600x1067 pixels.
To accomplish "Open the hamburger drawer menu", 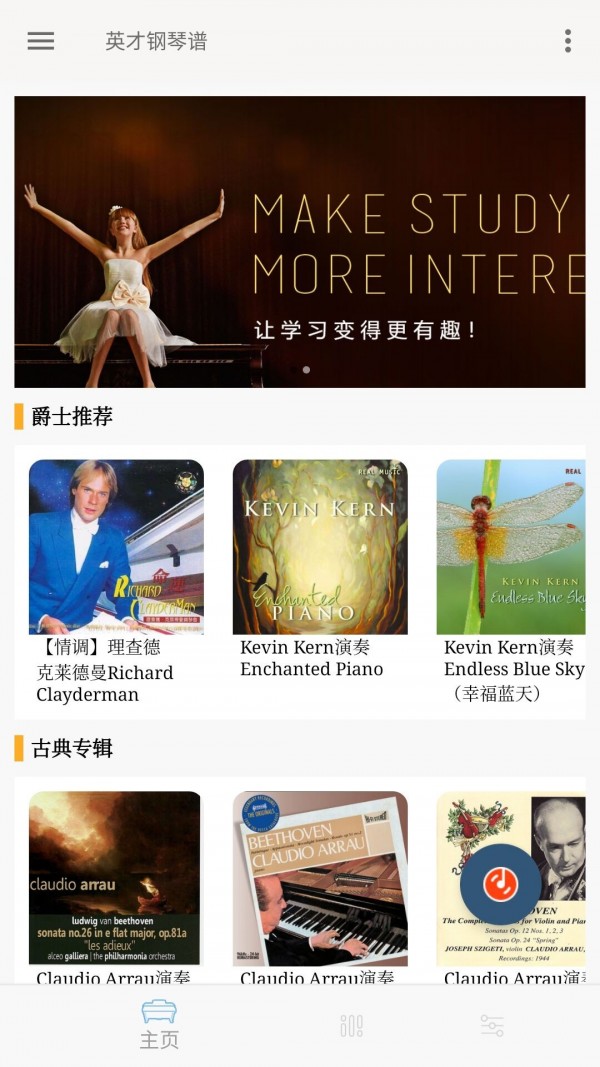I will click(41, 41).
